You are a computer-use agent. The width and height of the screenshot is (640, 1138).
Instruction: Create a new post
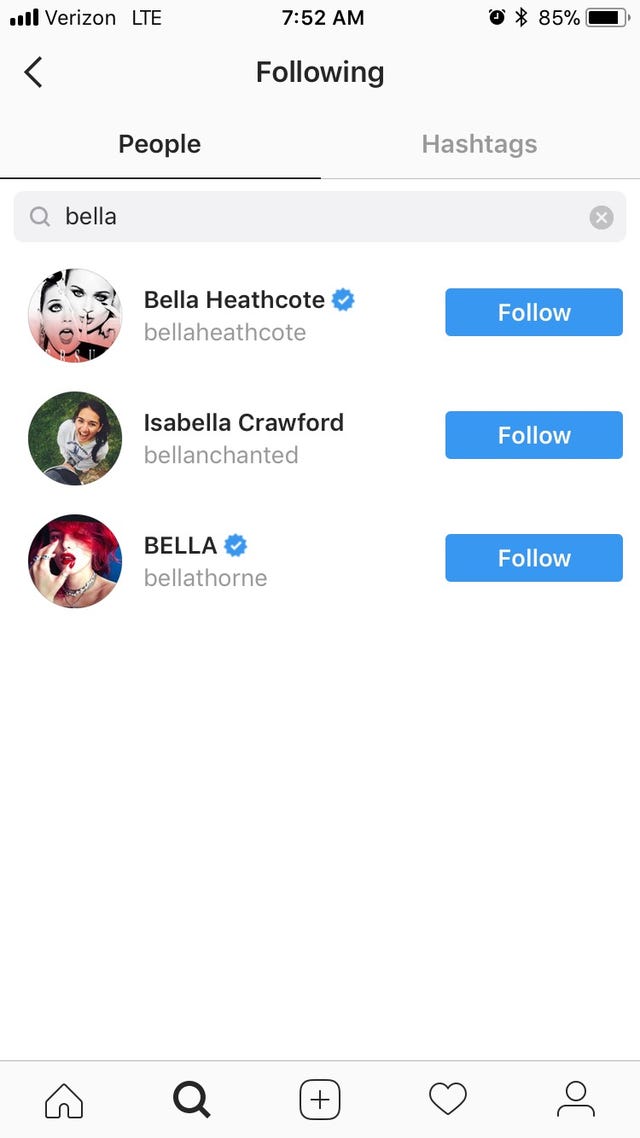(x=320, y=1099)
